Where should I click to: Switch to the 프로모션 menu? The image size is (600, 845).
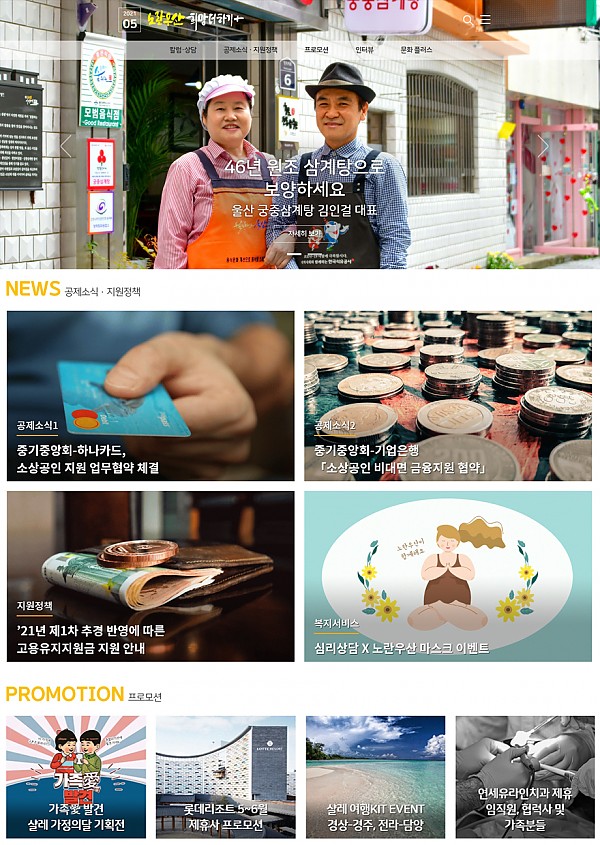(x=316, y=49)
